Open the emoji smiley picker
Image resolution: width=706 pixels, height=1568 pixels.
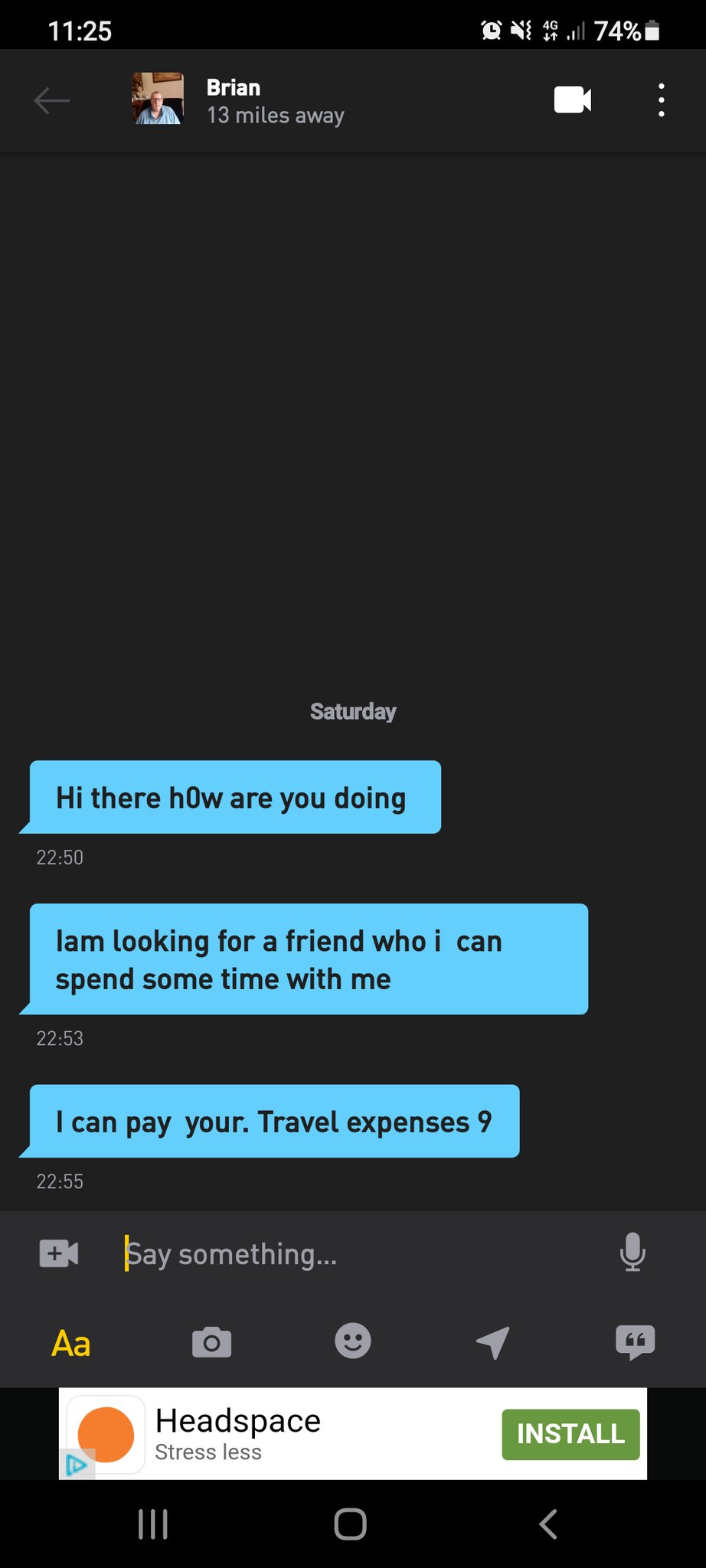pyautogui.click(x=353, y=1341)
